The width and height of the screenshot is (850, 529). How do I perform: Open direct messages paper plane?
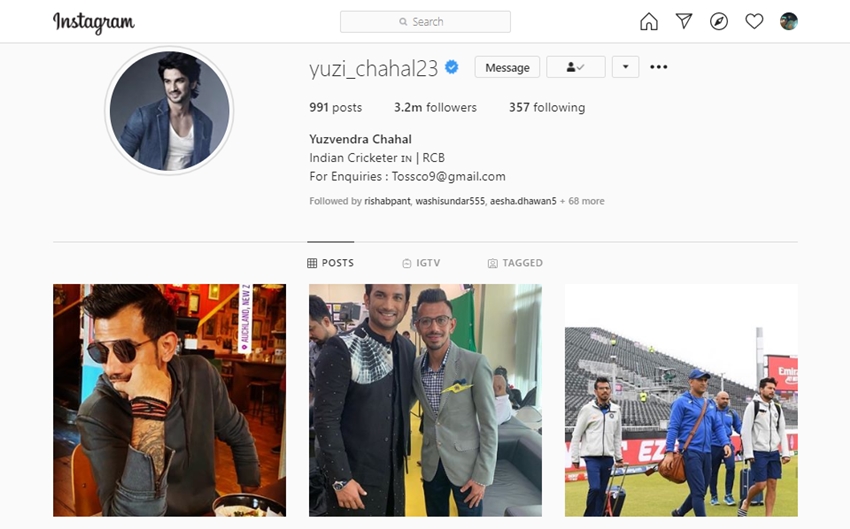tap(684, 21)
